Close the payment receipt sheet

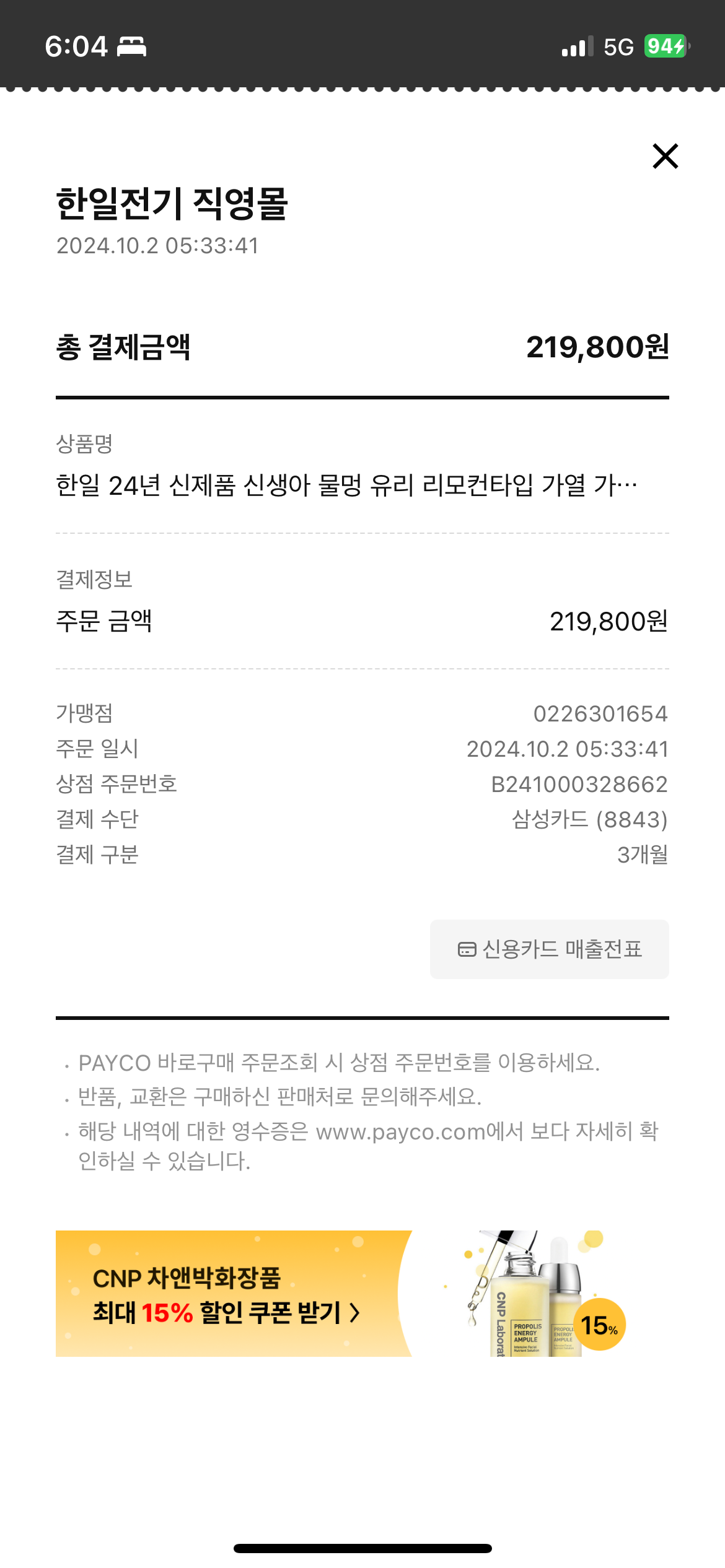tap(666, 156)
